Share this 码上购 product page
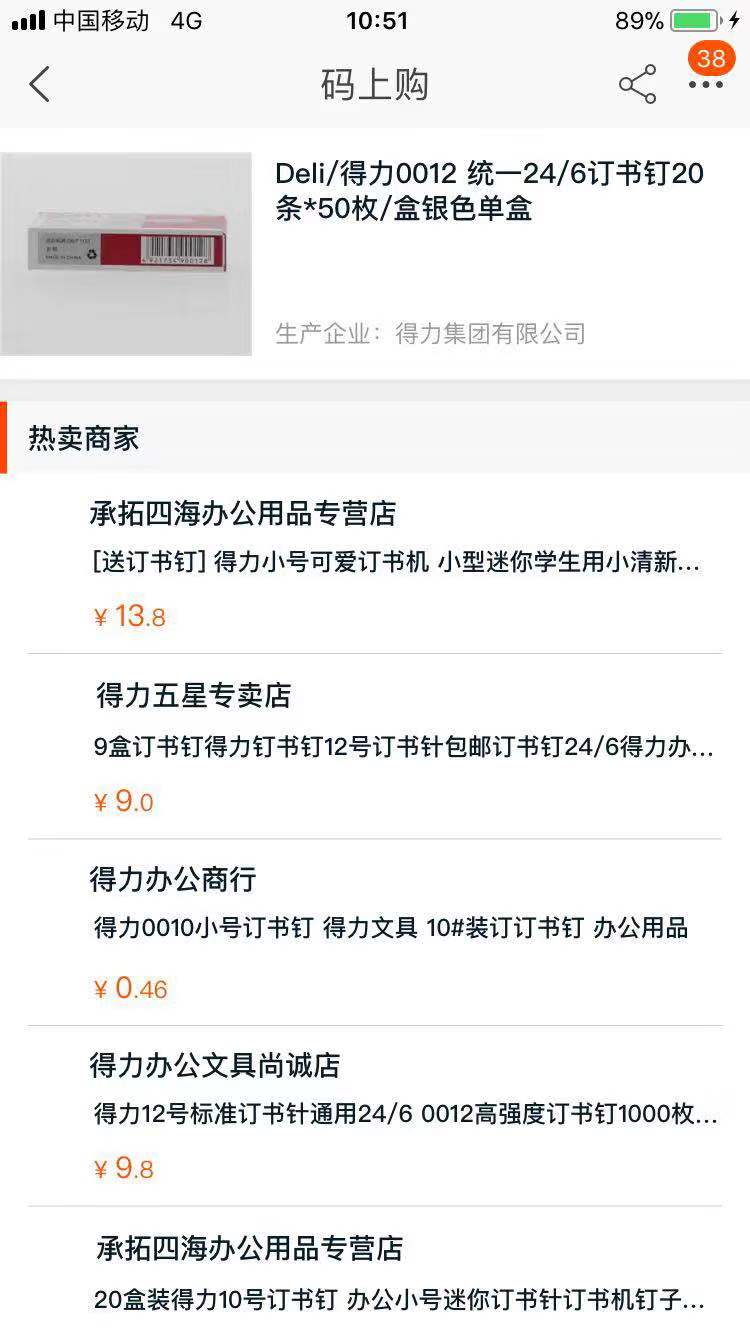The height and width of the screenshot is (1334, 750). pos(637,85)
